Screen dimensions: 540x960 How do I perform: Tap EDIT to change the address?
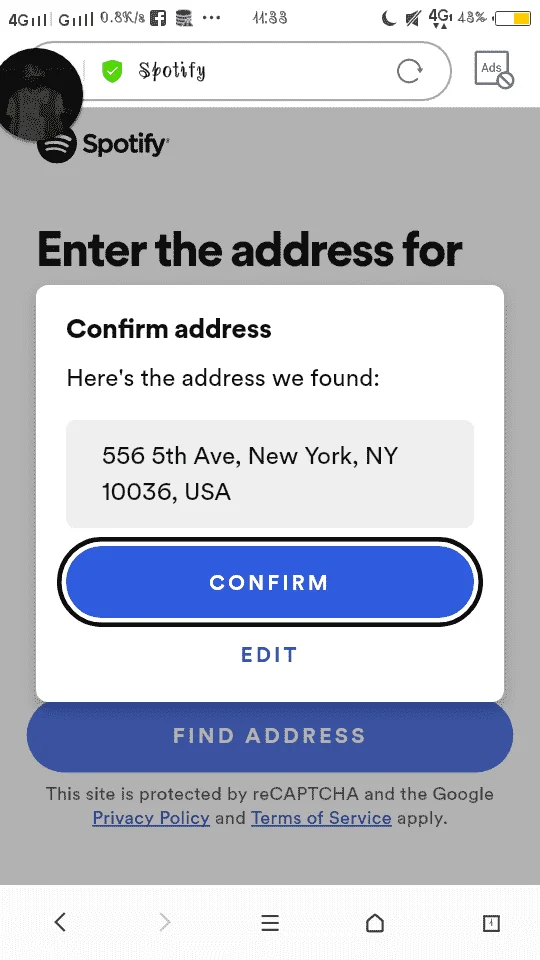click(x=269, y=654)
